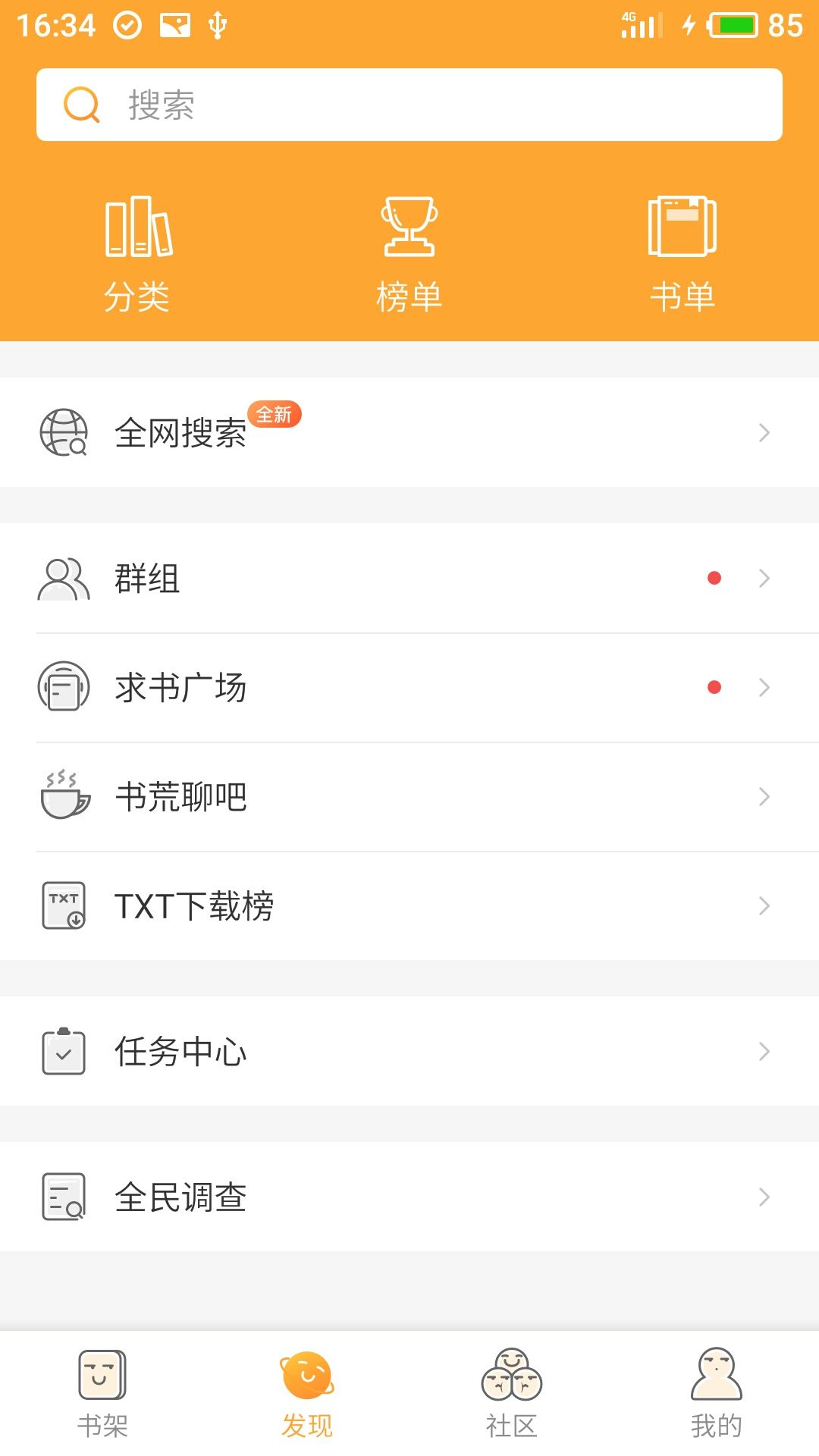Expand the 全网搜索 row via its chevron

tap(764, 432)
